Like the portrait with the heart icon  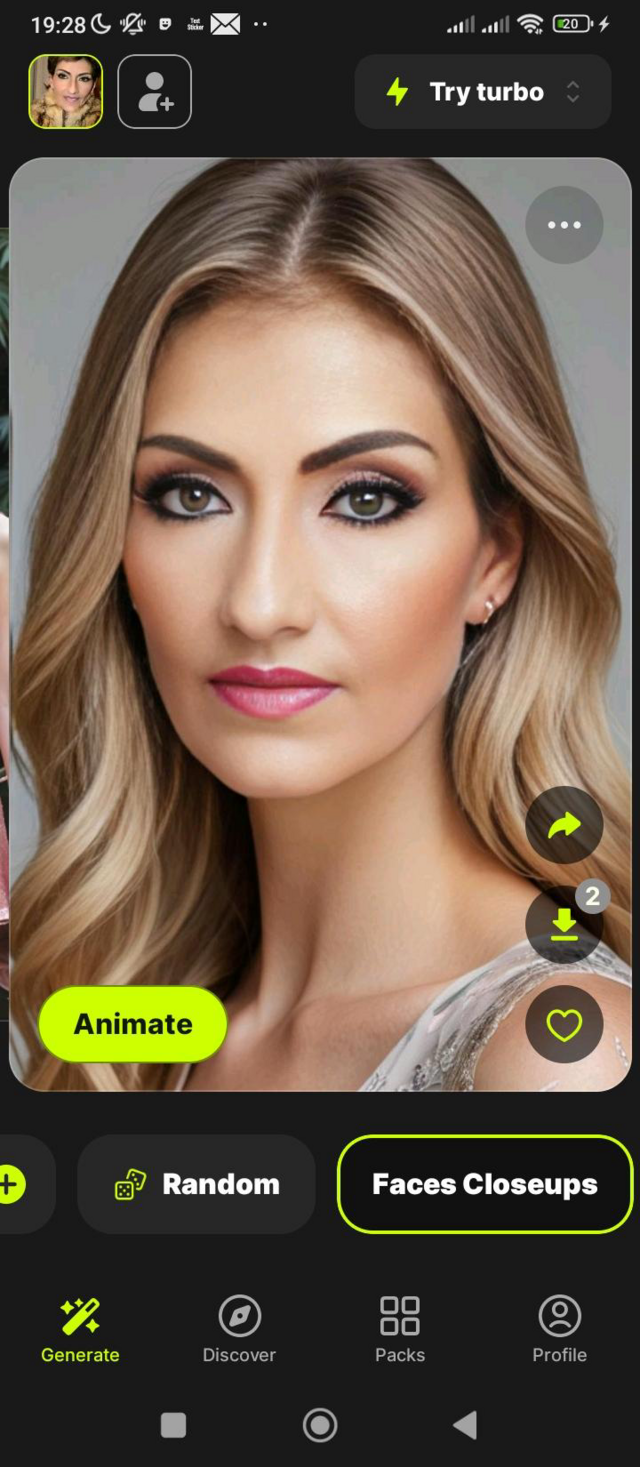(564, 1024)
